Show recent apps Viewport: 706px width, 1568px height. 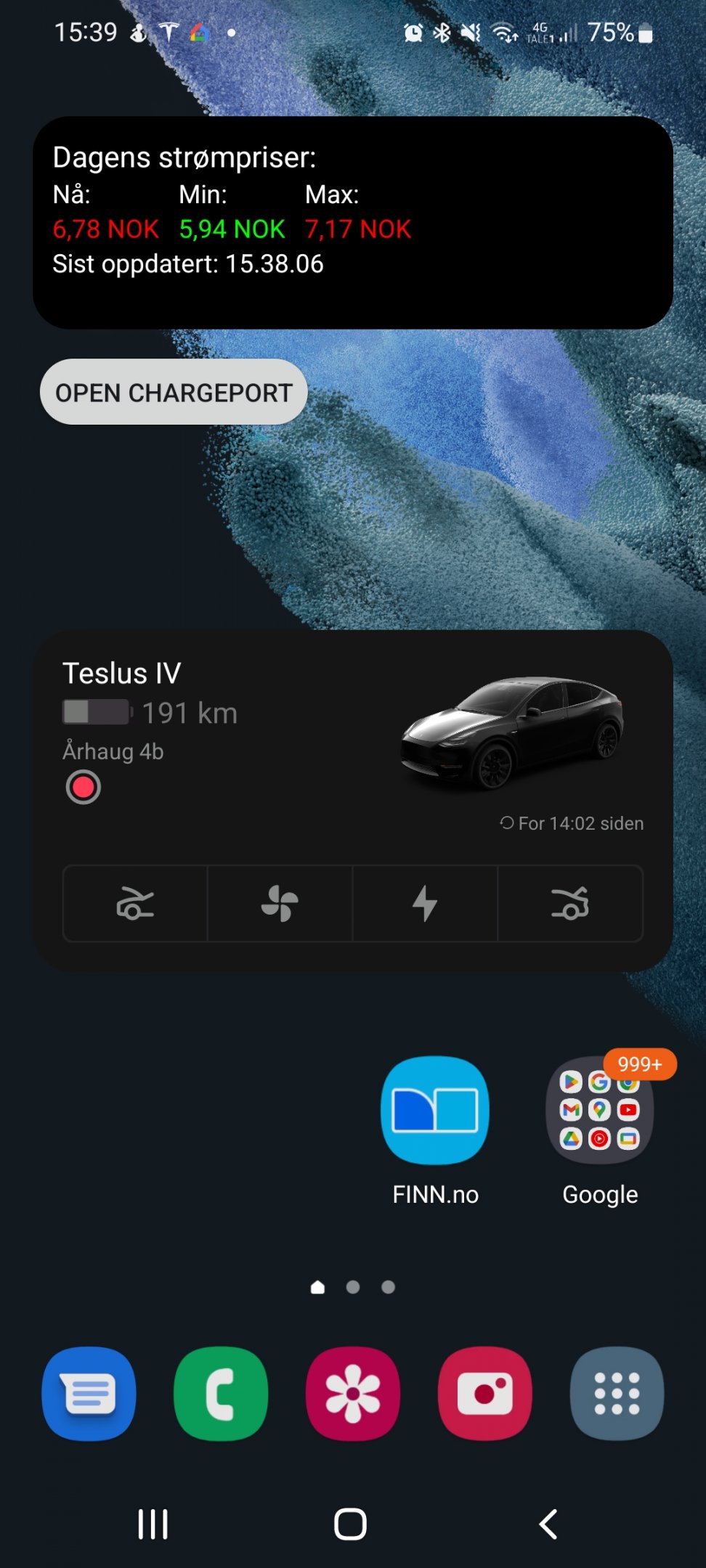153,1524
